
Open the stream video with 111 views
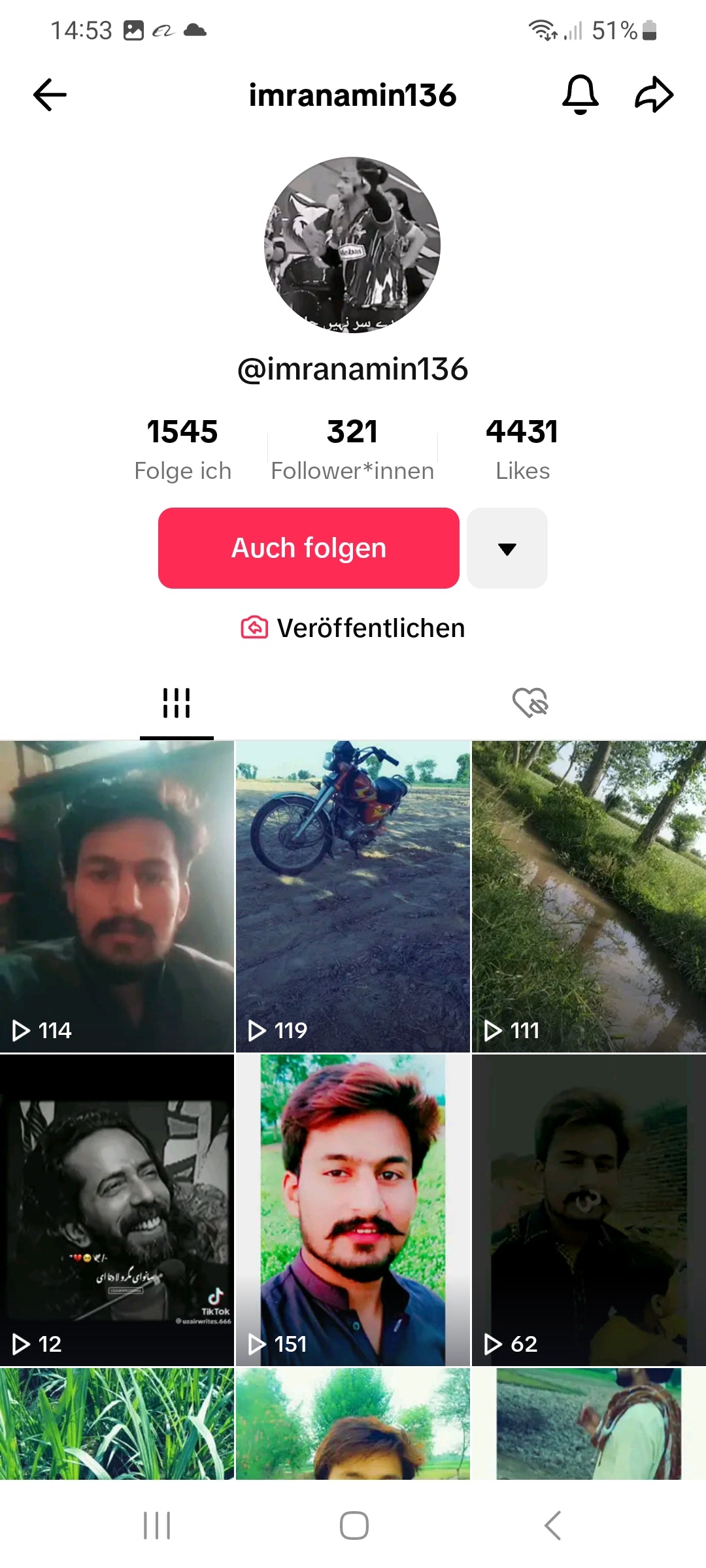(588, 896)
